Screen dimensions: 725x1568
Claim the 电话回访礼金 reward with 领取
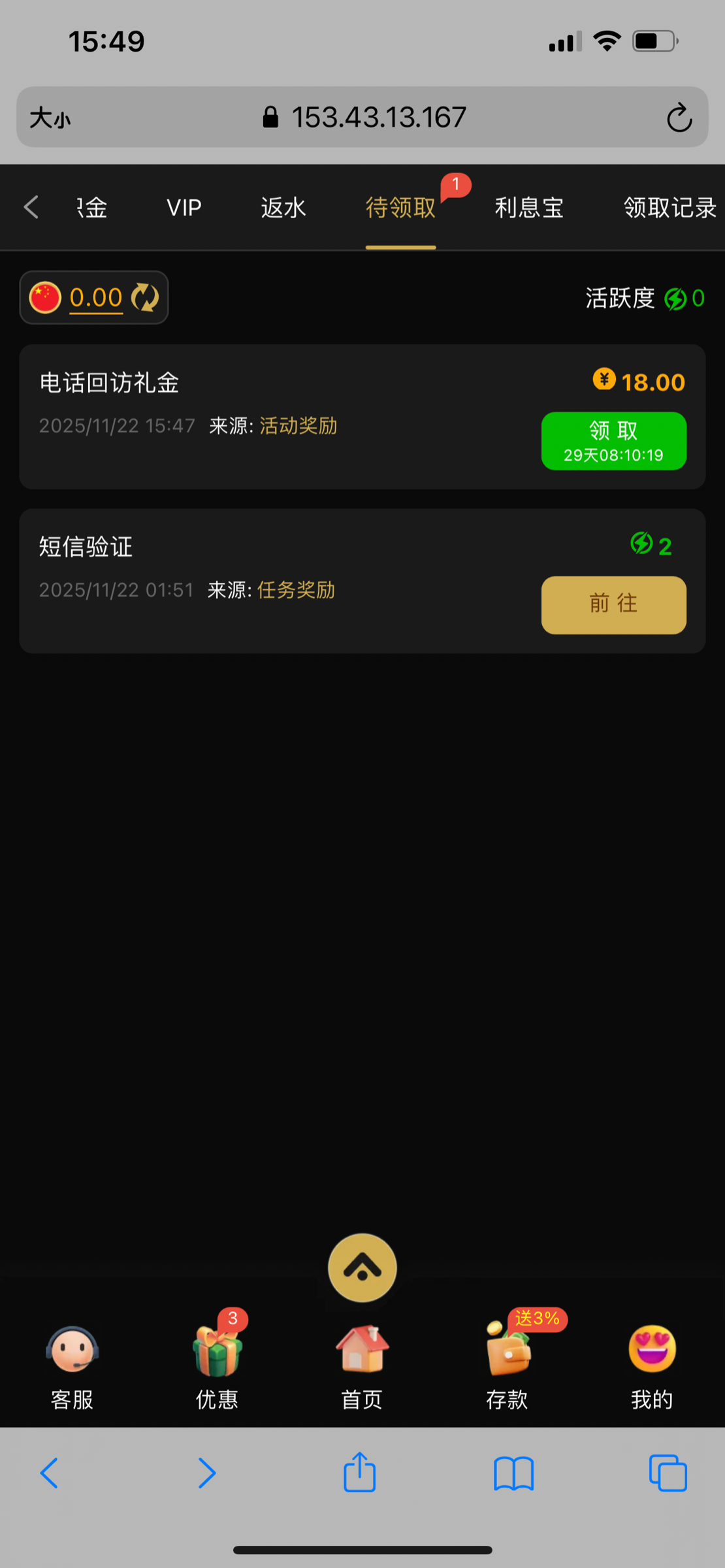coord(613,441)
